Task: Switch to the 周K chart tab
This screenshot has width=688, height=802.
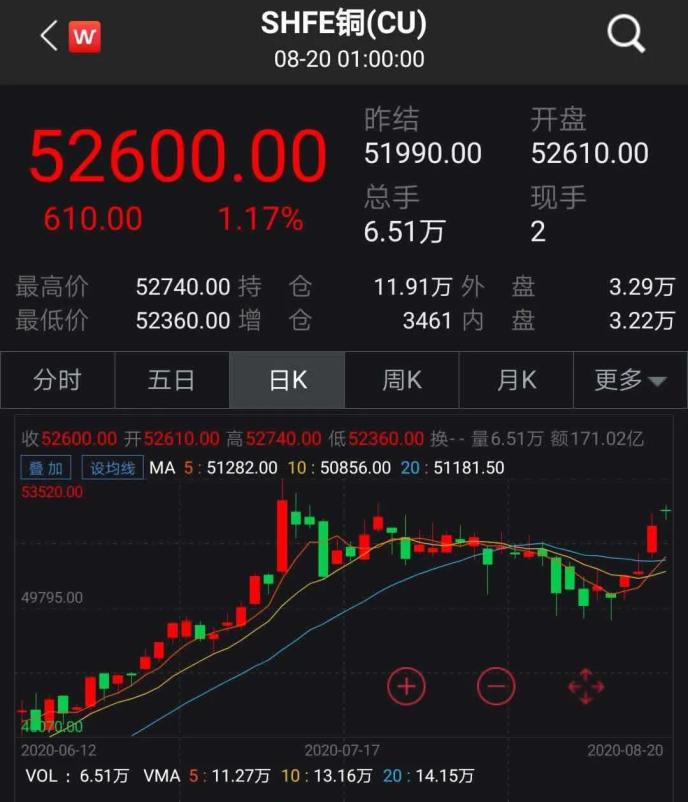Action: [401, 380]
